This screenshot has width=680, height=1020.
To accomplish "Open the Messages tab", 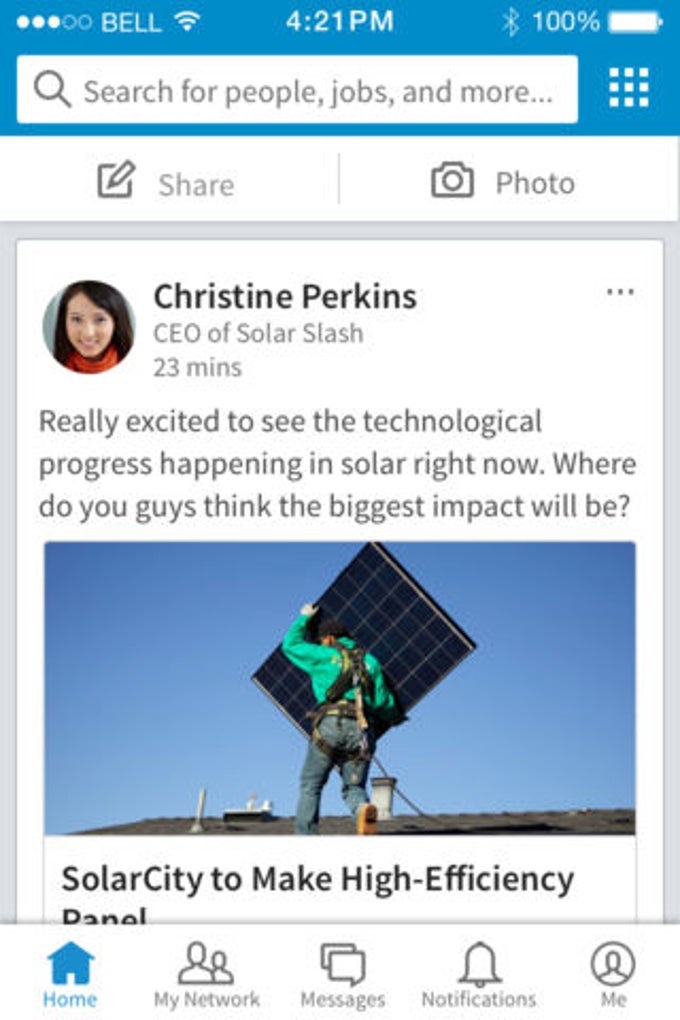I will point(342,974).
